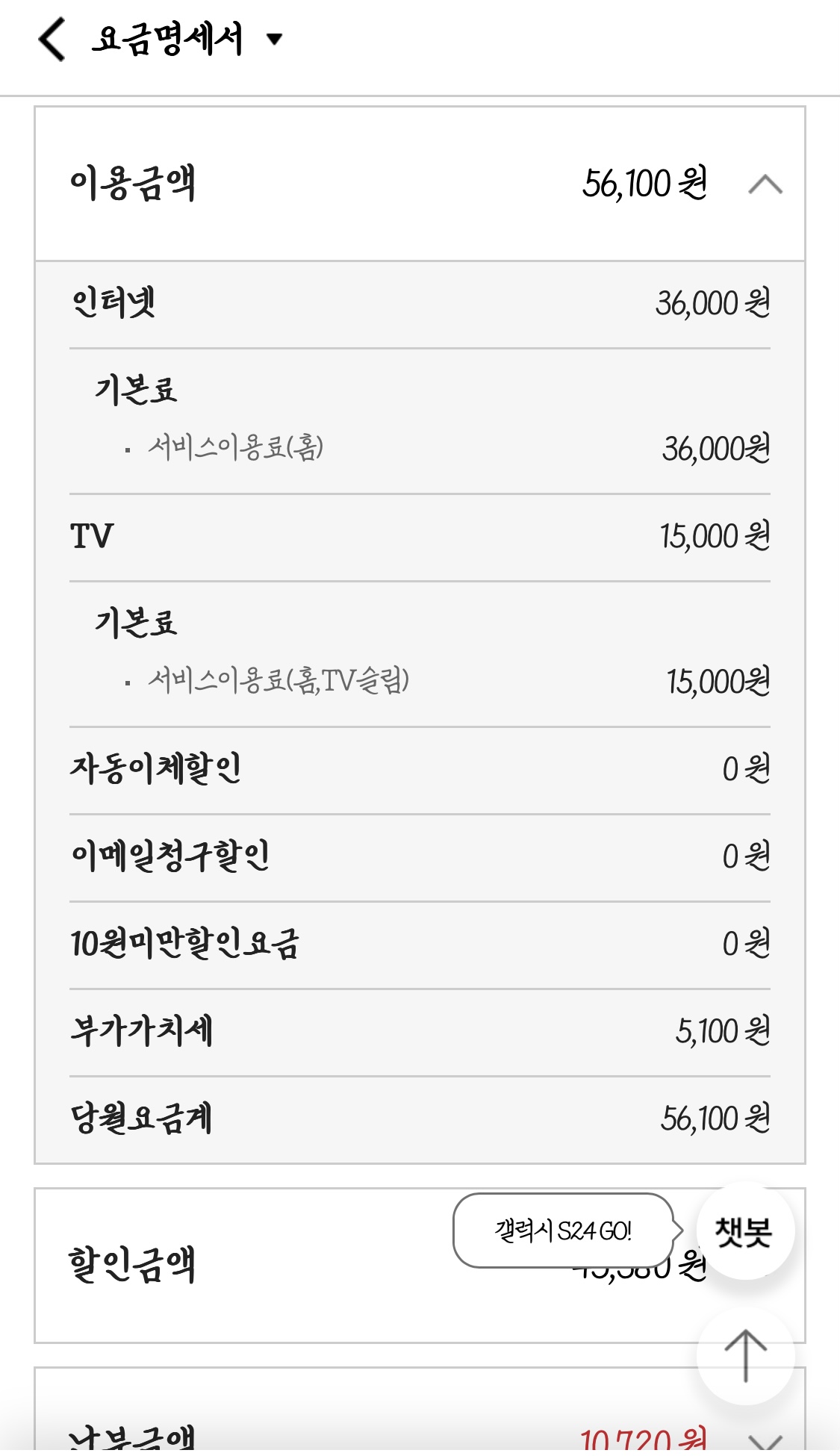This screenshot has height=1456, width=840.
Task: Open the 챗봇 chat assistant
Action: click(744, 1231)
